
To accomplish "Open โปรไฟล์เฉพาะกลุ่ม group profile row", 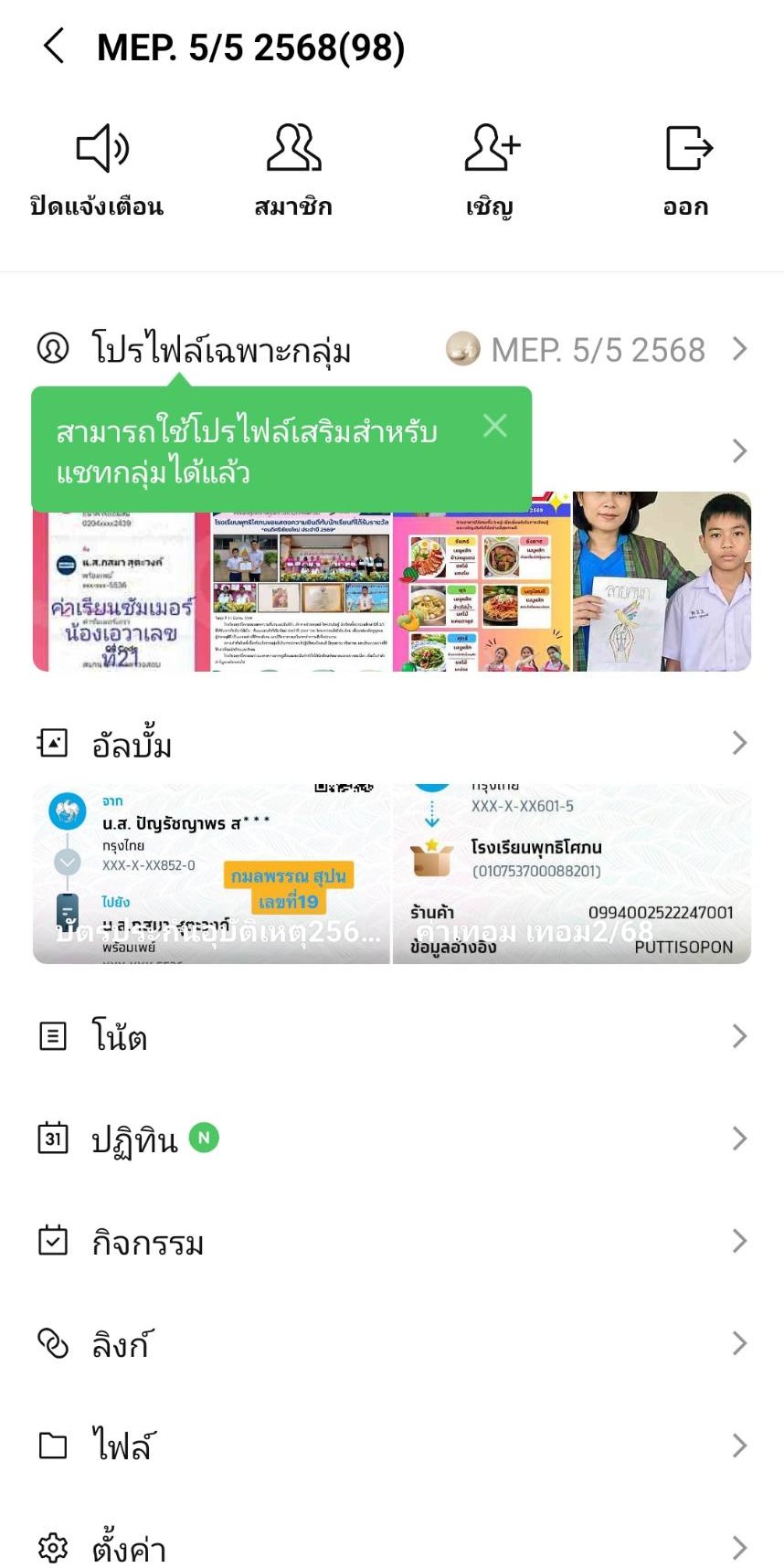I will pos(391,349).
